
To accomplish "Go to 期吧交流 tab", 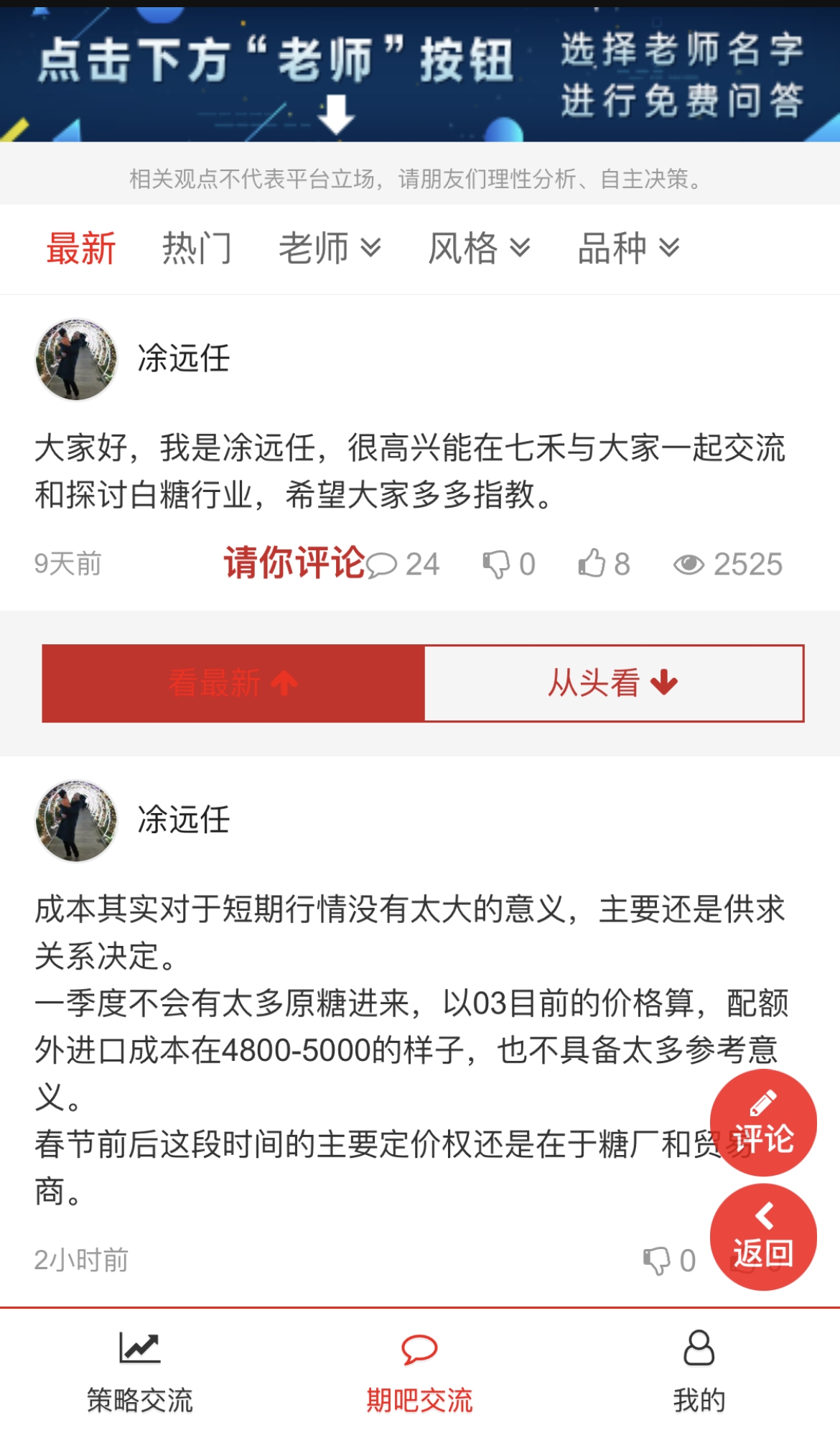I will click(x=419, y=1373).
